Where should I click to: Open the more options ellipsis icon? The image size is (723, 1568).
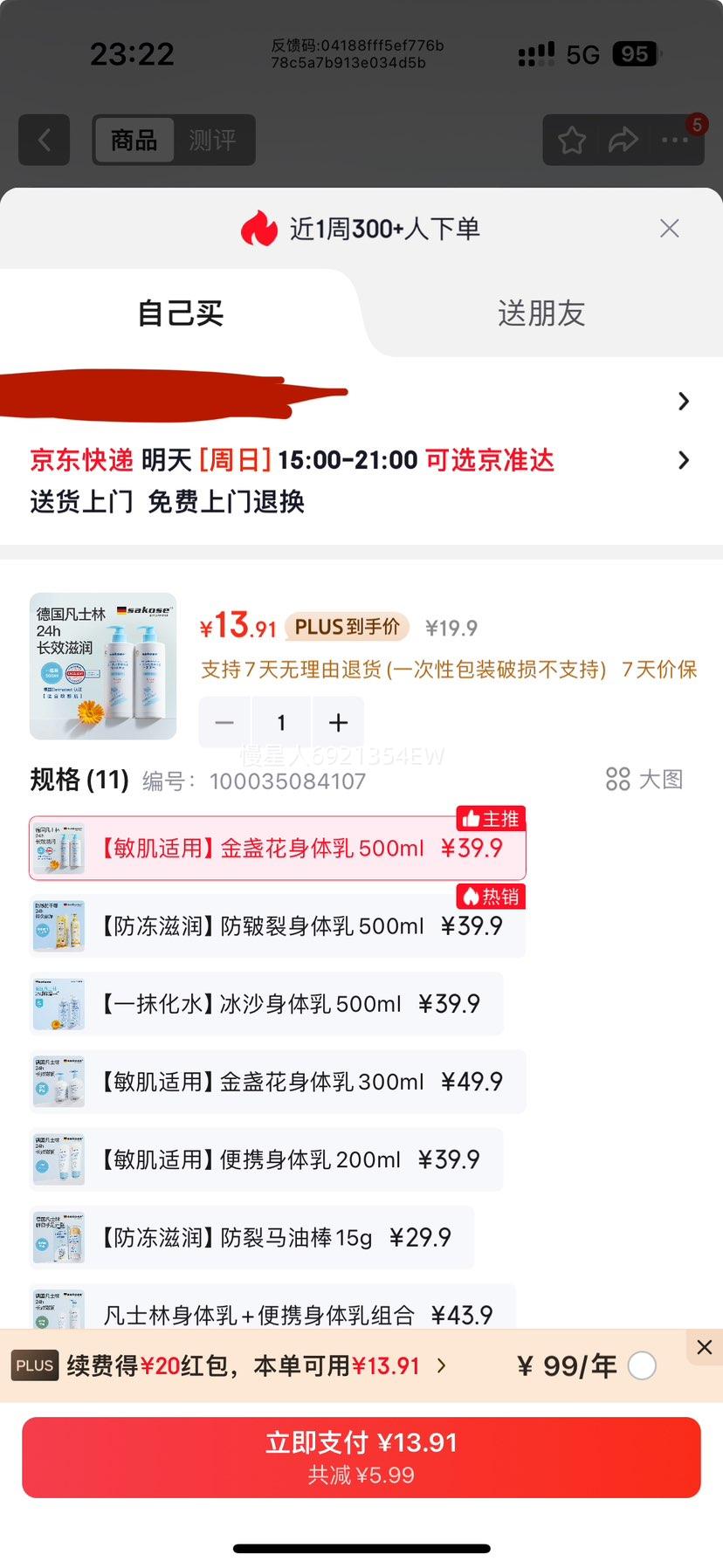(676, 140)
